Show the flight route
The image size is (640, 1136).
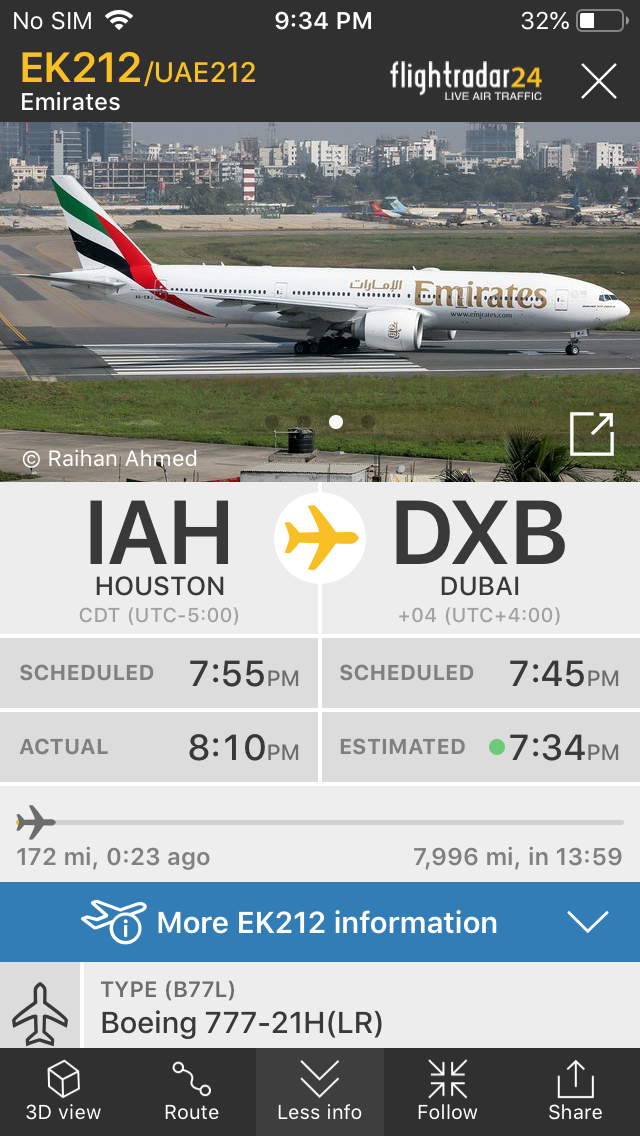pos(191,1092)
